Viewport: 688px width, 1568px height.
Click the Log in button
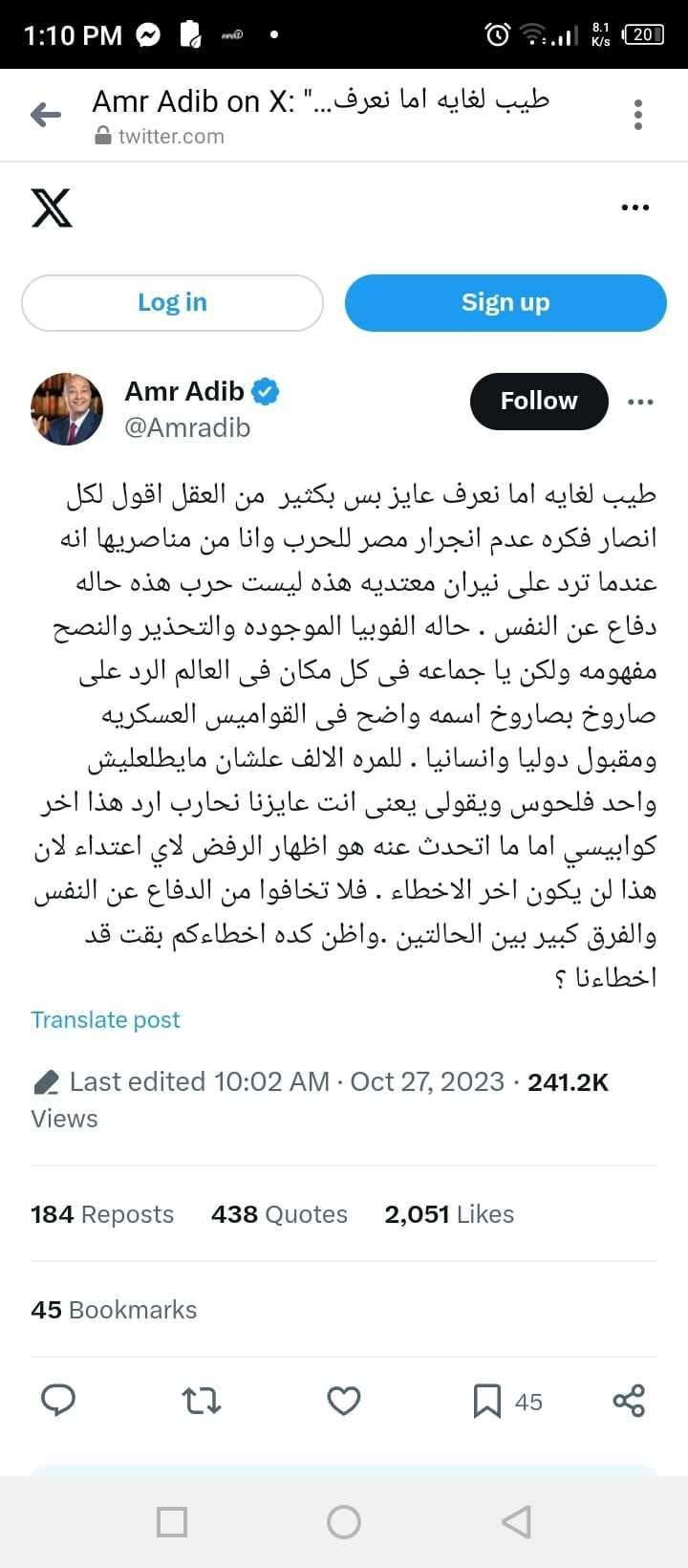(x=172, y=301)
